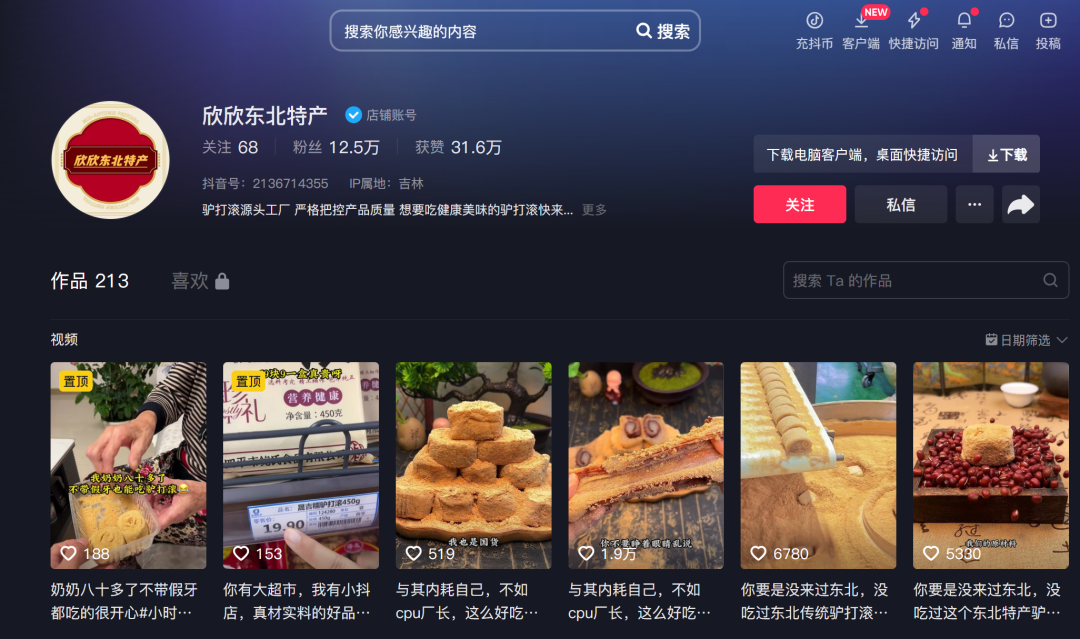The width and height of the screenshot is (1080, 639).
Task: Open the pinned video 奶奶八十多了不带假牙
Action: [129, 465]
